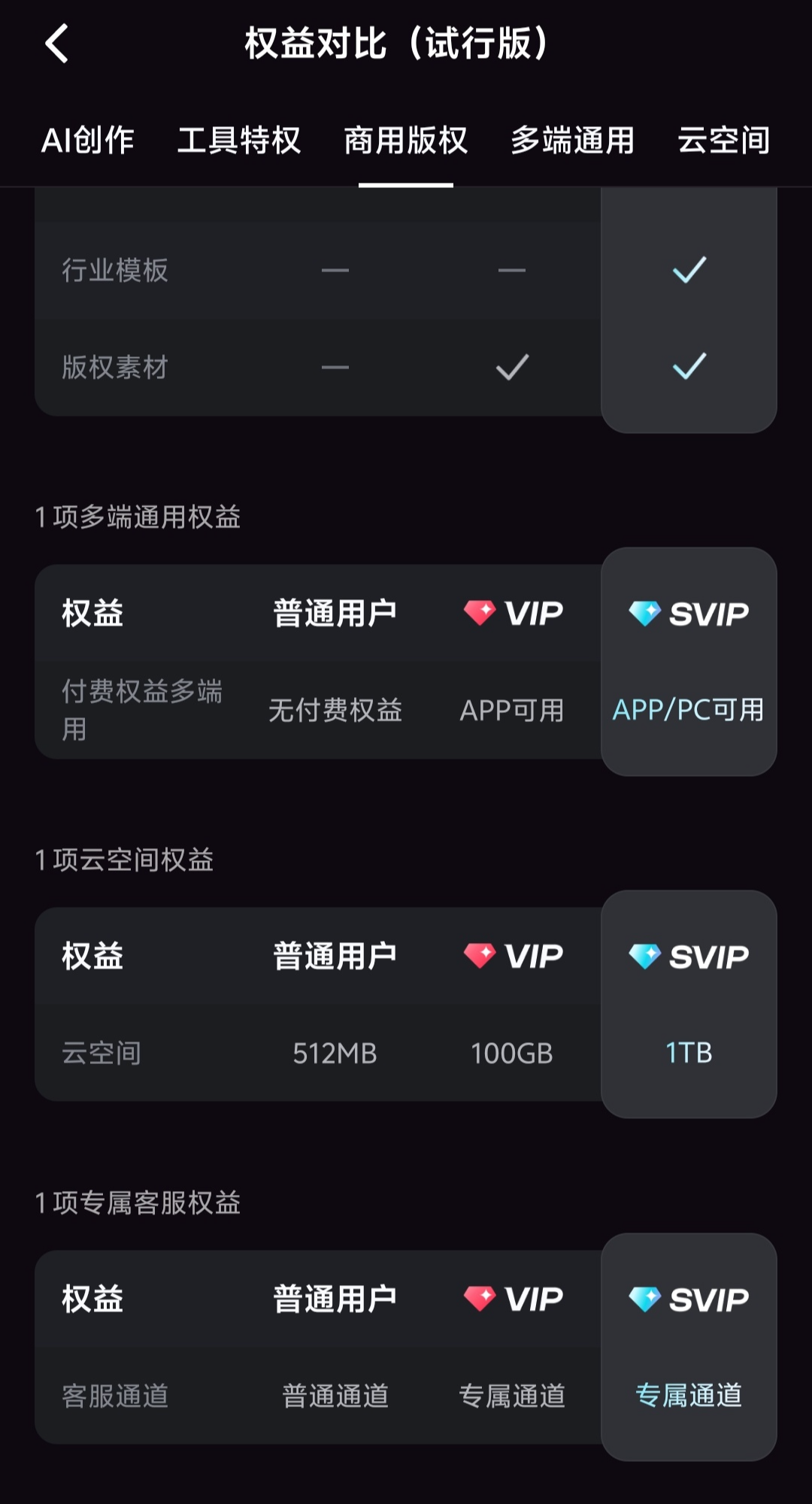The height and width of the screenshot is (1504, 812).
Task: Switch to the 多端通用 tab
Action: (572, 140)
